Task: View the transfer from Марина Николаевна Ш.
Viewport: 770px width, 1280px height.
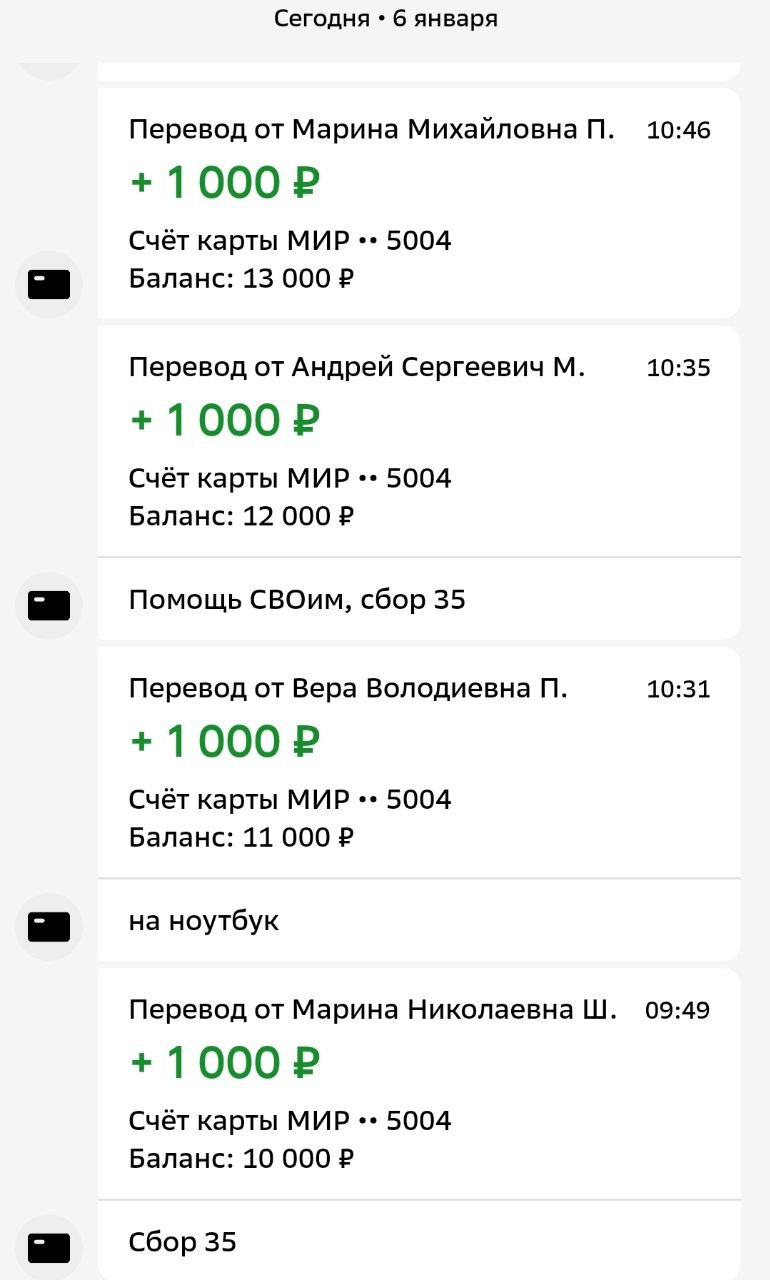Action: (418, 1083)
